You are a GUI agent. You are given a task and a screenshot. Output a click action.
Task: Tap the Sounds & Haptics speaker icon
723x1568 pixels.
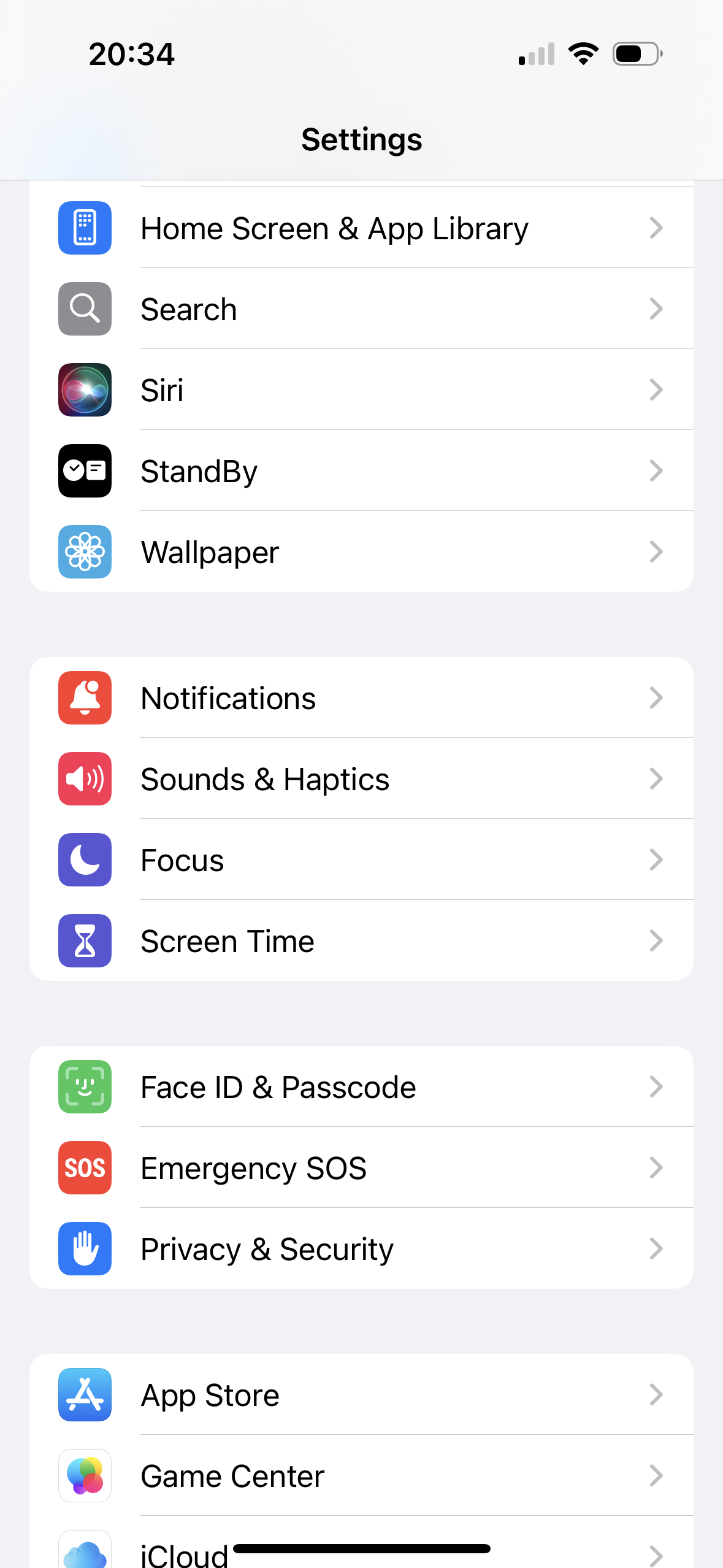click(x=84, y=778)
